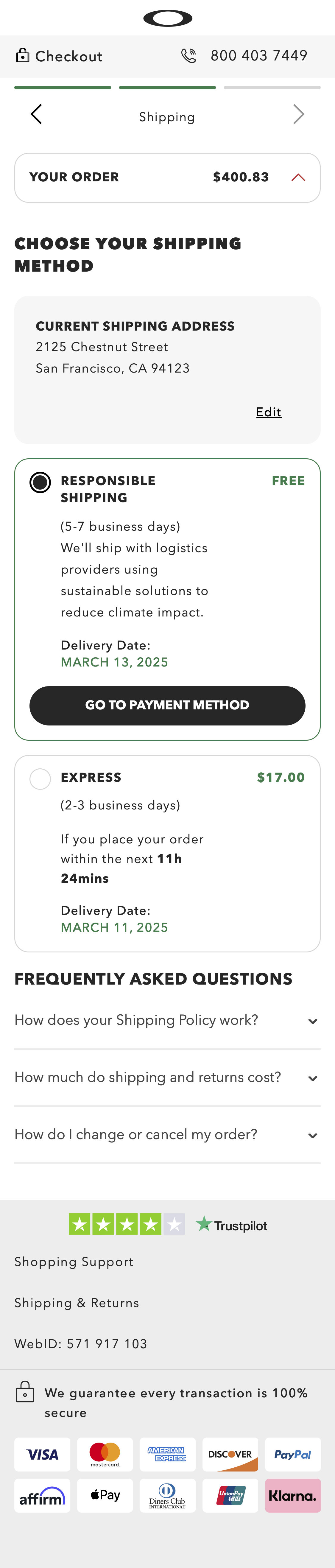The height and width of the screenshot is (1568, 335).
Task: Tap Go To Payment Method
Action: 167,706
